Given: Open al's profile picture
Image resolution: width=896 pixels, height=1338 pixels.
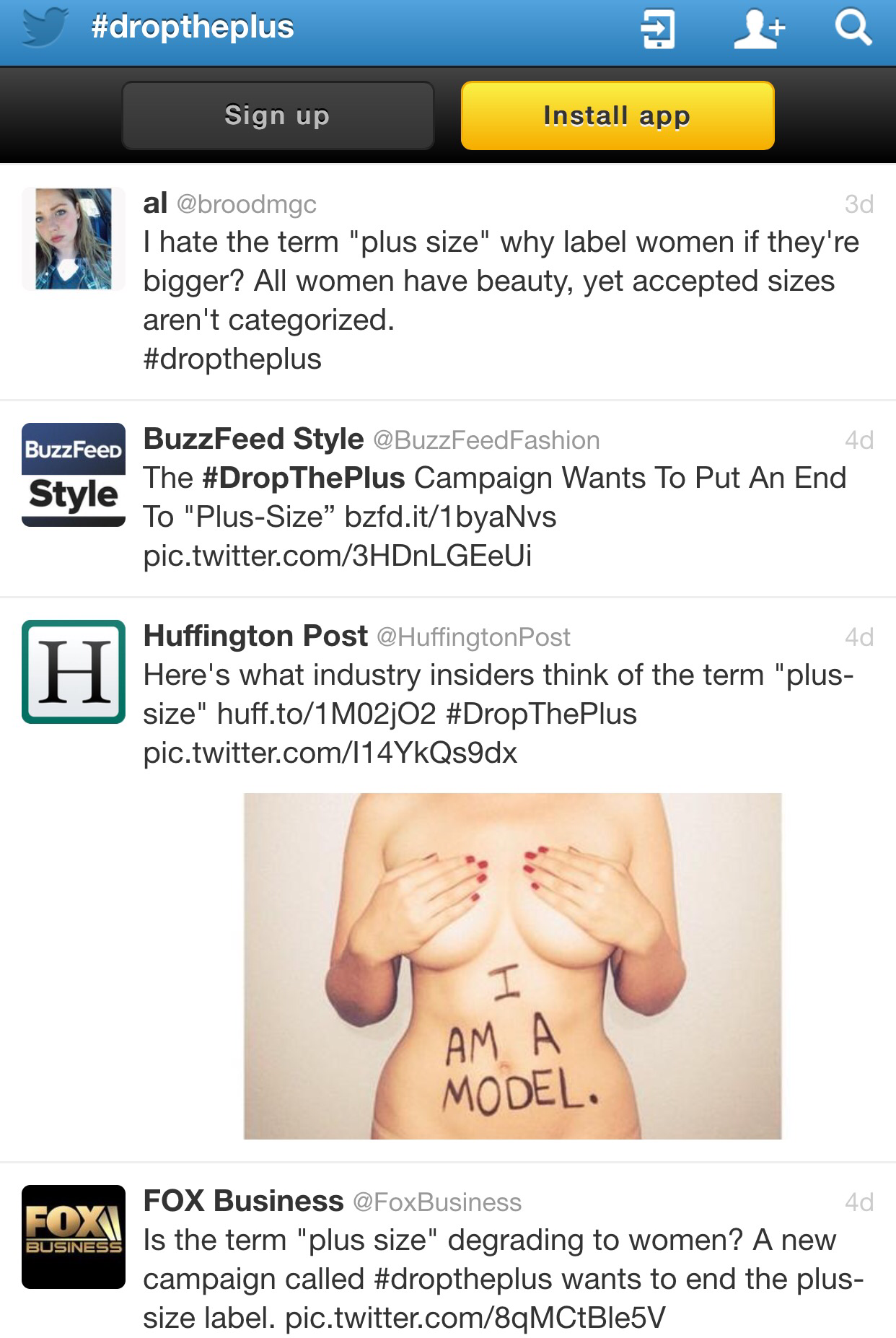Looking at the screenshot, I should click(x=74, y=239).
